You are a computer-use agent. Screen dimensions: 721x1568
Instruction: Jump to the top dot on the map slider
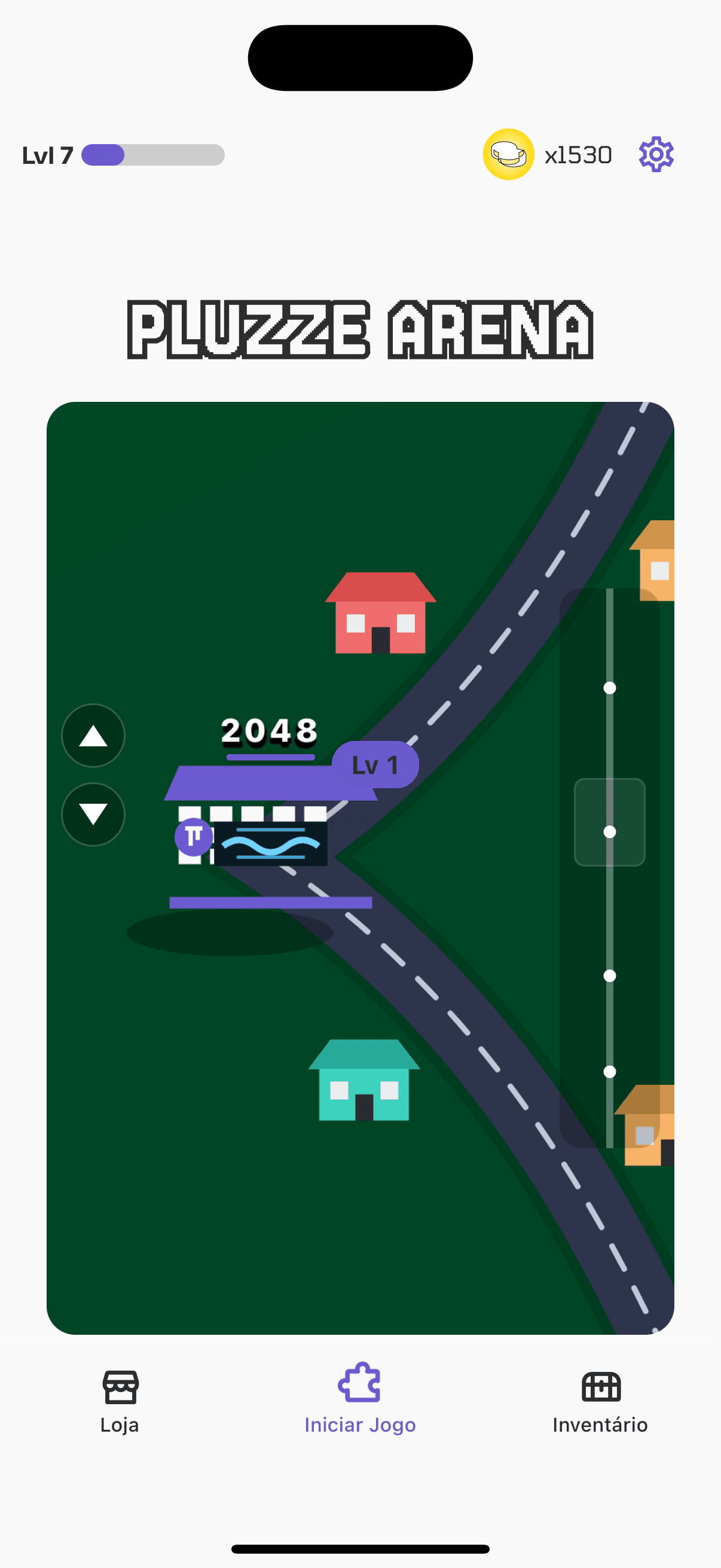pyautogui.click(x=609, y=688)
